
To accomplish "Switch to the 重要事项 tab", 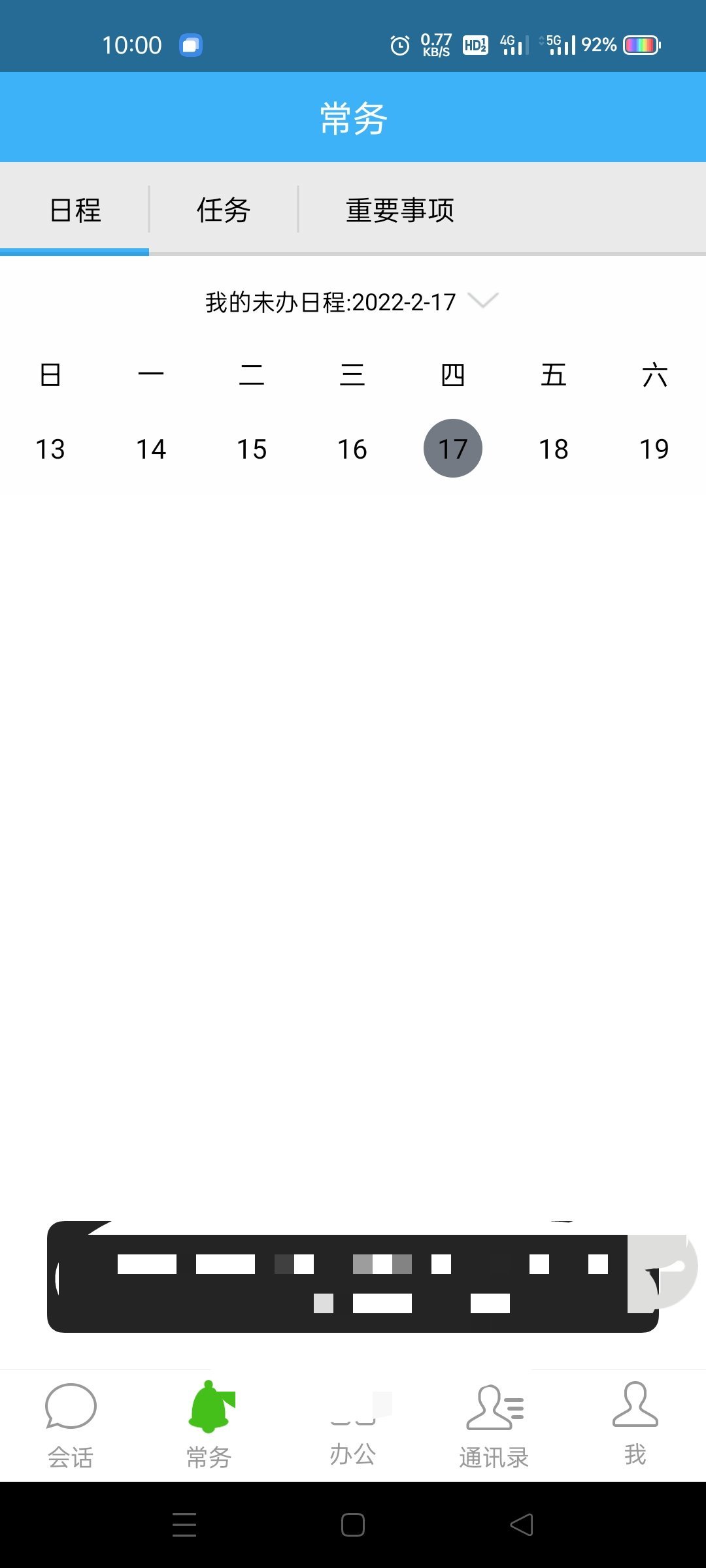I will 401,209.
